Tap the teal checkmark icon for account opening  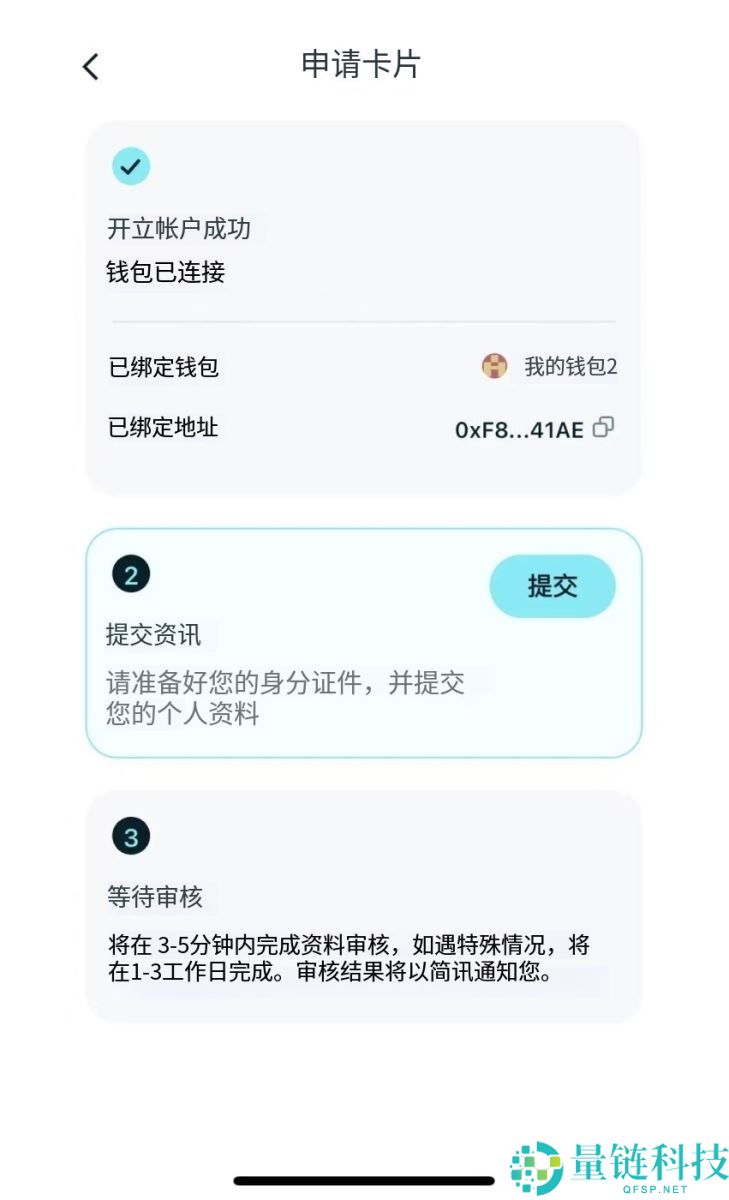point(130,166)
